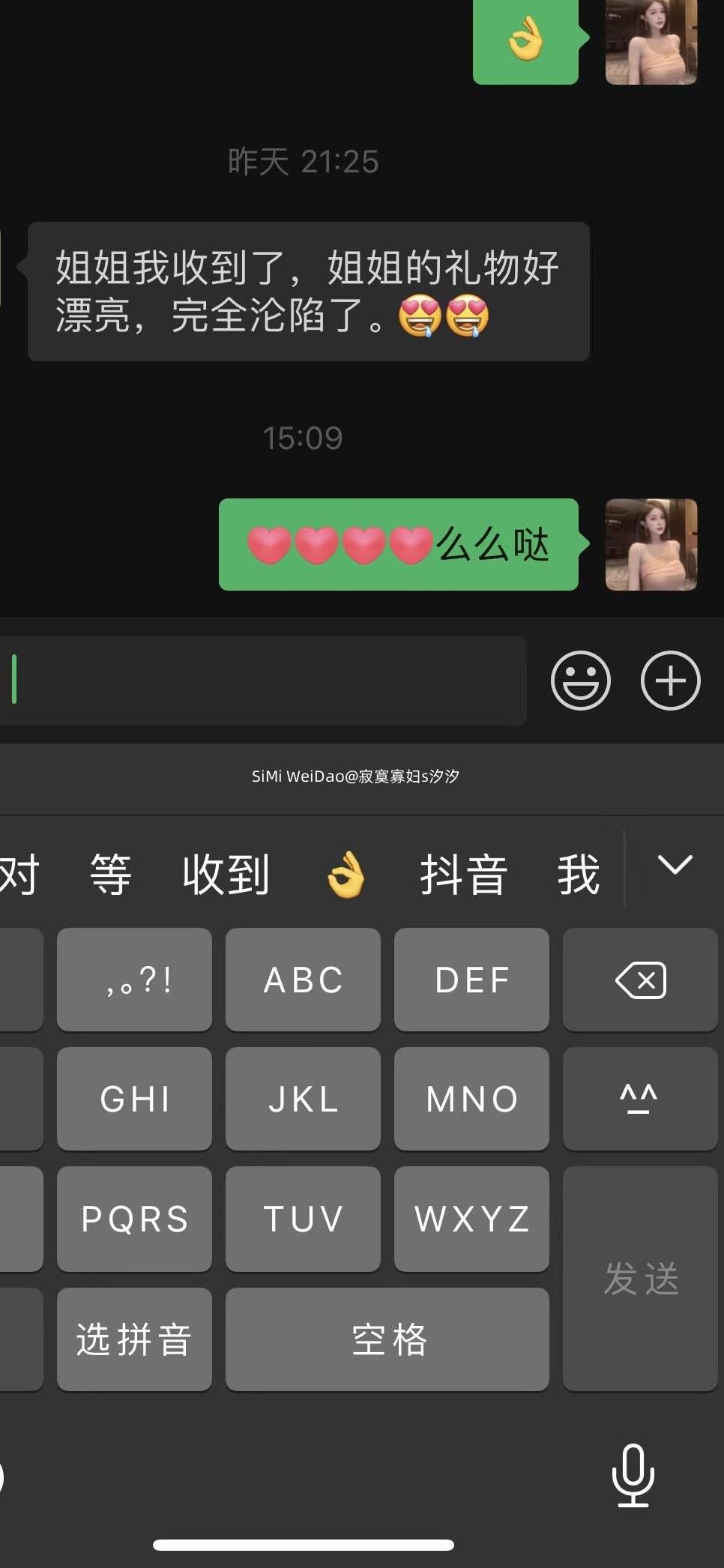Open the ^^ emoticon key
The width and height of the screenshot is (724, 1568).
(x=640, y=1099)
